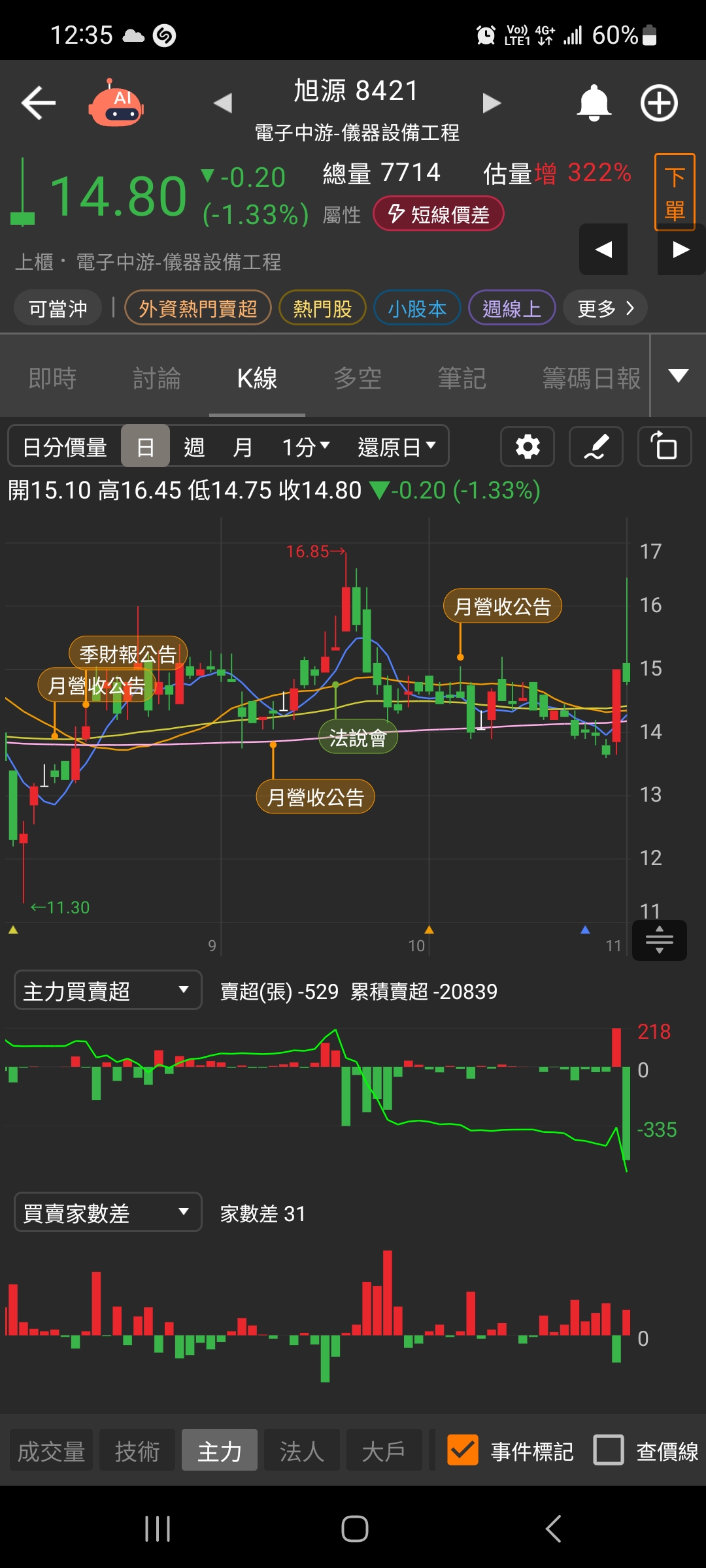This screenshot has width=706, height=1568.
Task: Open the 籌碼日報 tab
Action: click(x=591, y=378)
